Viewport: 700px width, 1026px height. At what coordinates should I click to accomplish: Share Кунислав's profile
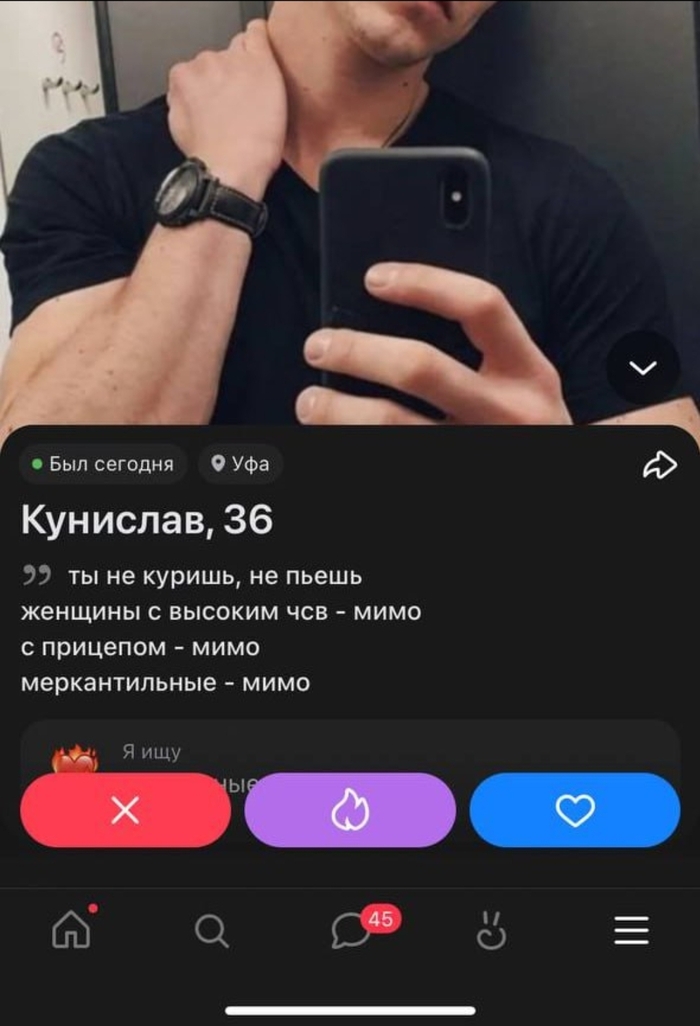(659, 465)
